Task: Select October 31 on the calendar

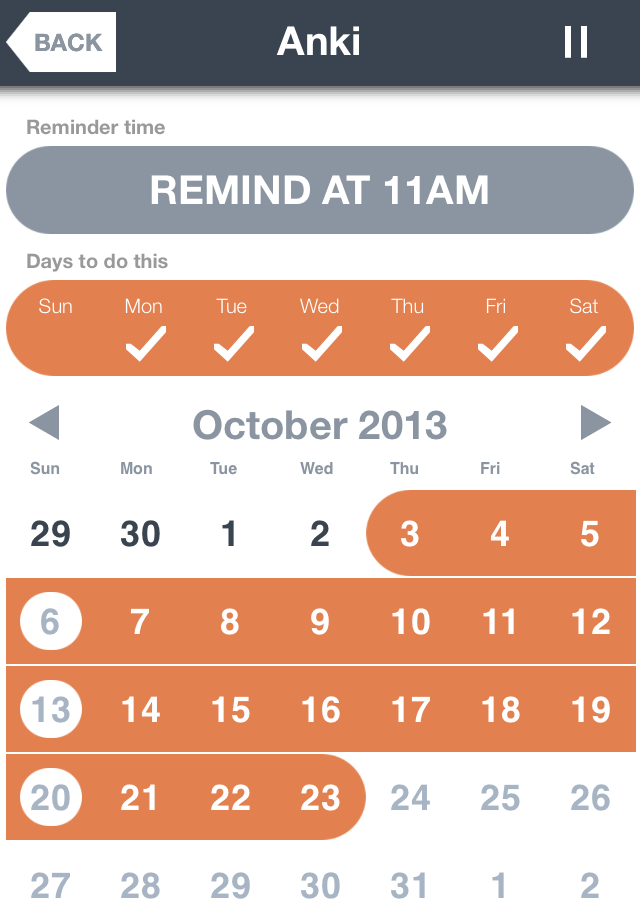Action: pos(409,886)
